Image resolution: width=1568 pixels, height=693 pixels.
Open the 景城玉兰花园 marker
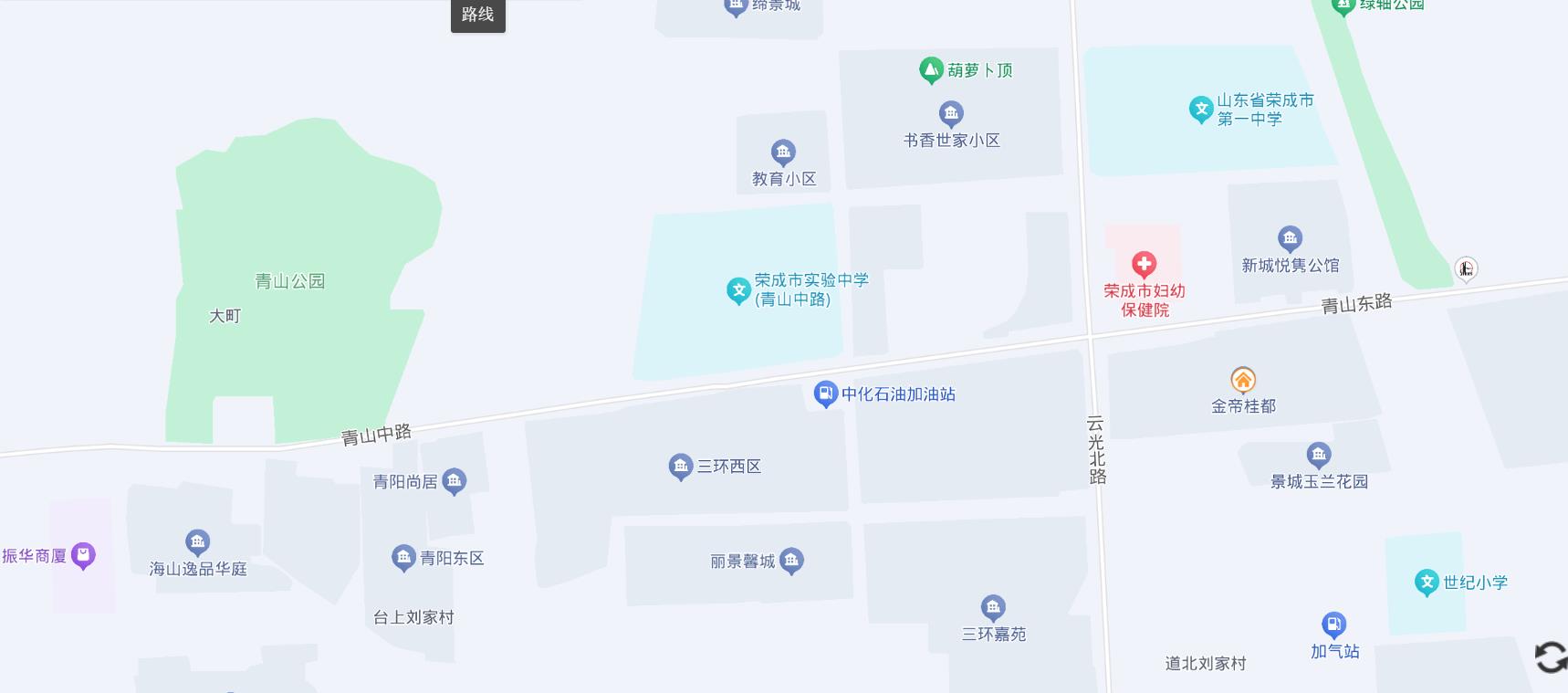[1318, 455]
